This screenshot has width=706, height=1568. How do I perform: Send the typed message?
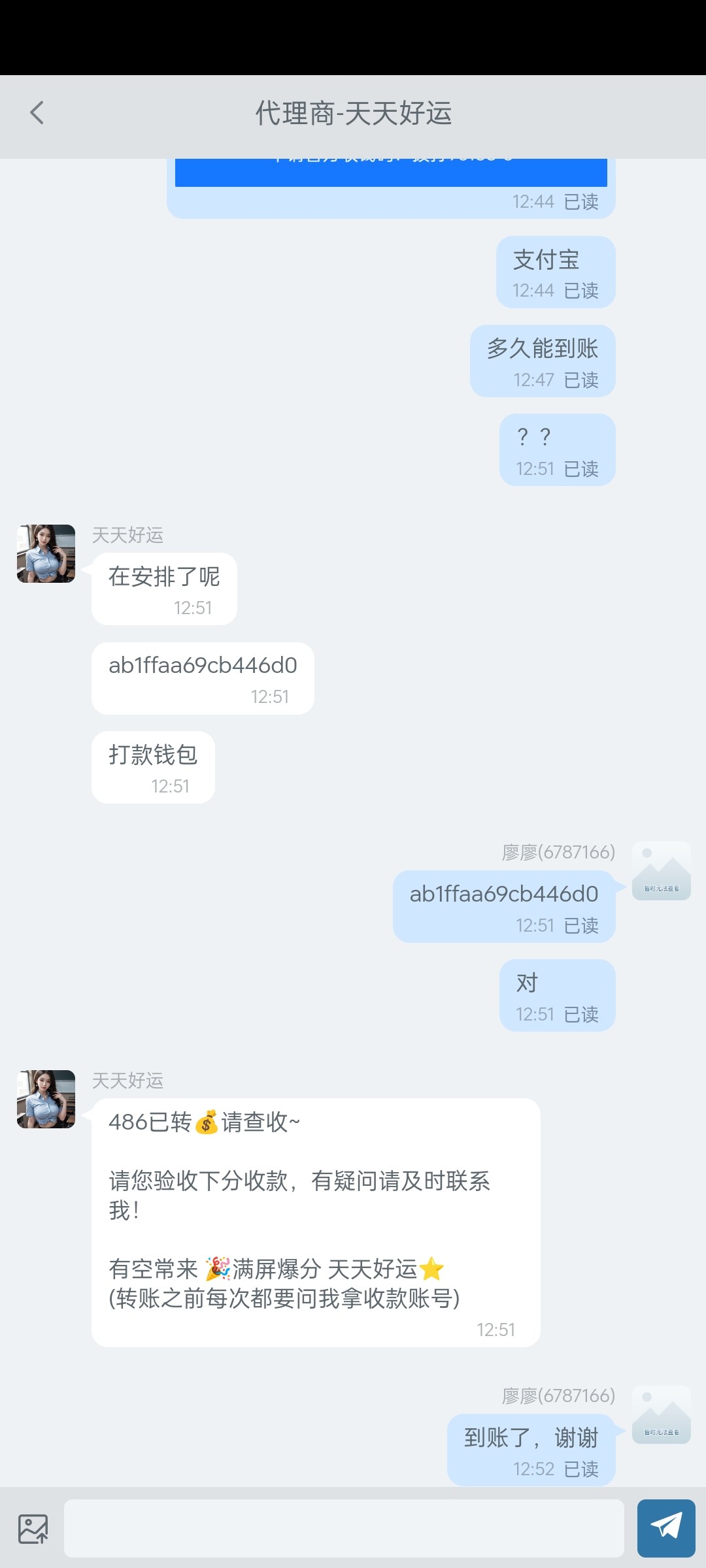tap(665, 1527)
